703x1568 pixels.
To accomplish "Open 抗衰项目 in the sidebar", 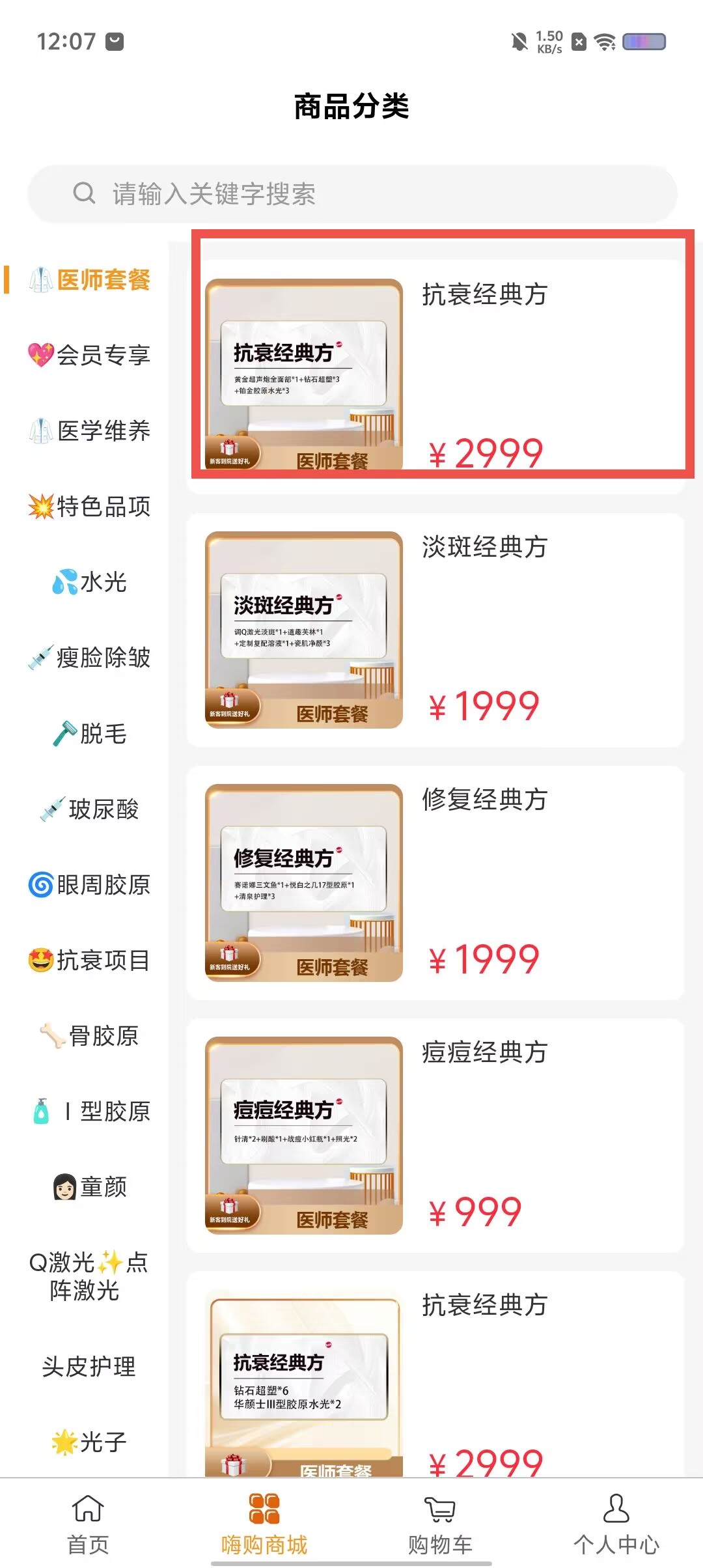I will tap(90, 960).
